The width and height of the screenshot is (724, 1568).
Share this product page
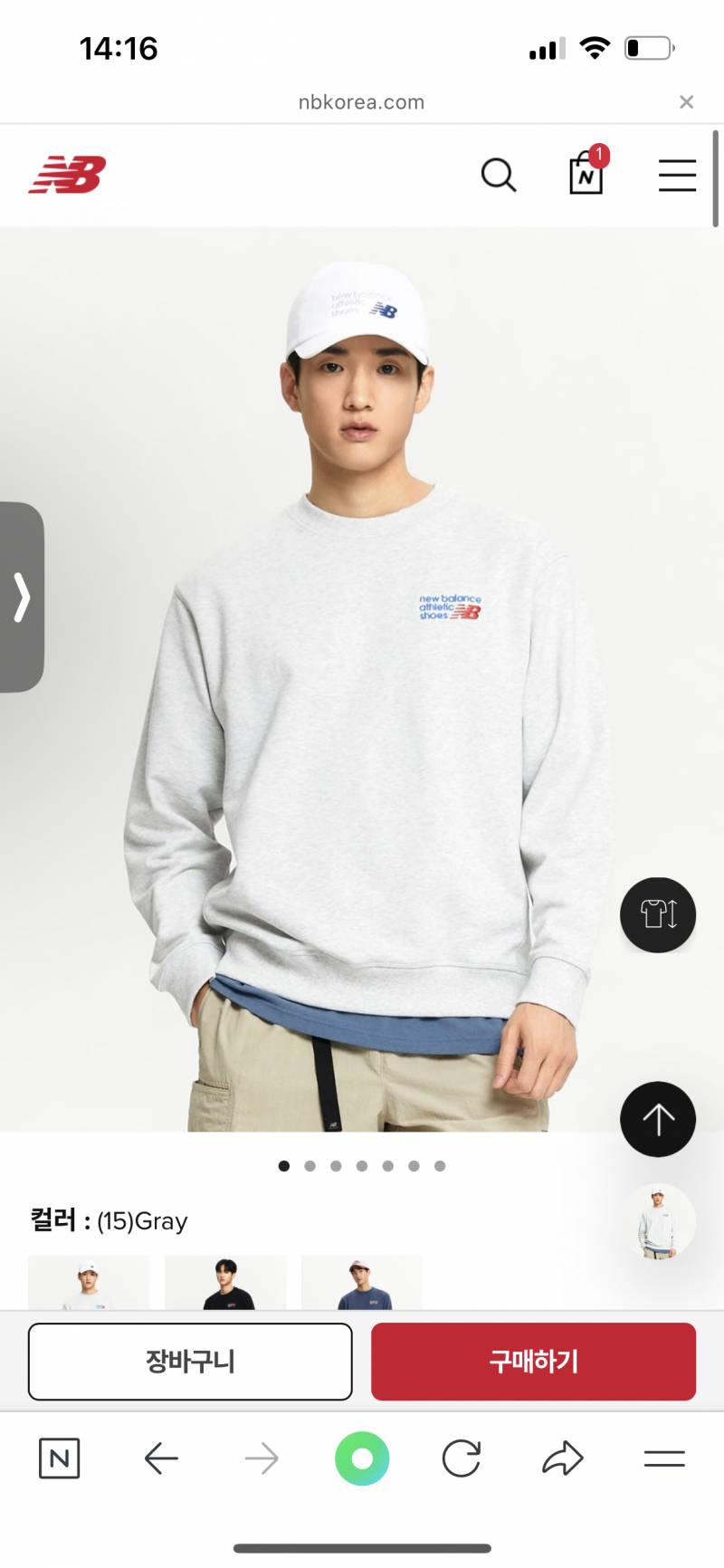tap(563, 1458)
